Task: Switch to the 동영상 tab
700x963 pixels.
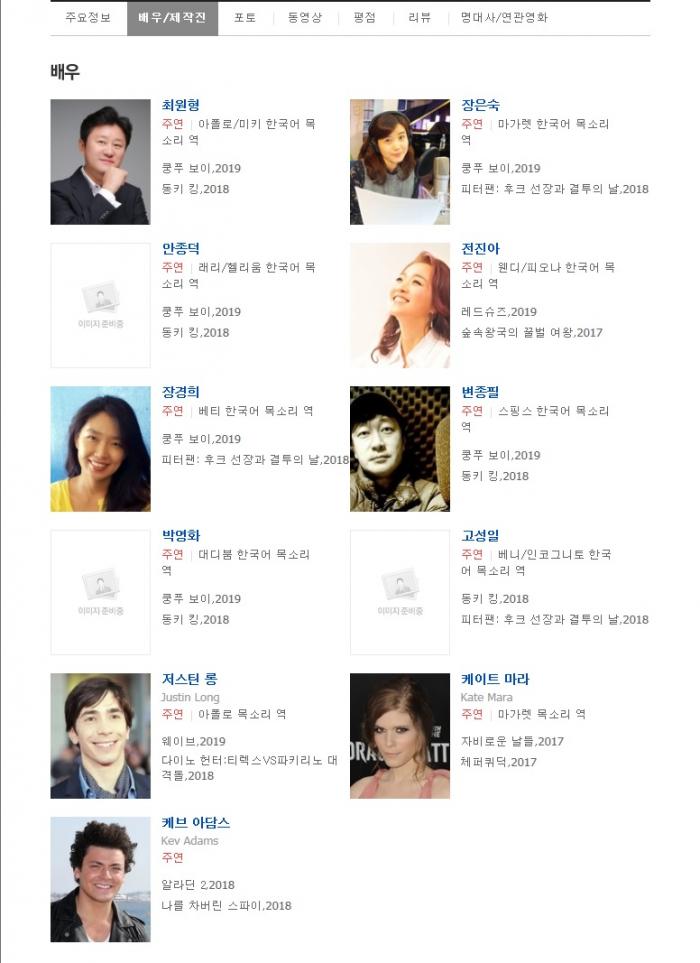Action: (x=305, y=18)
